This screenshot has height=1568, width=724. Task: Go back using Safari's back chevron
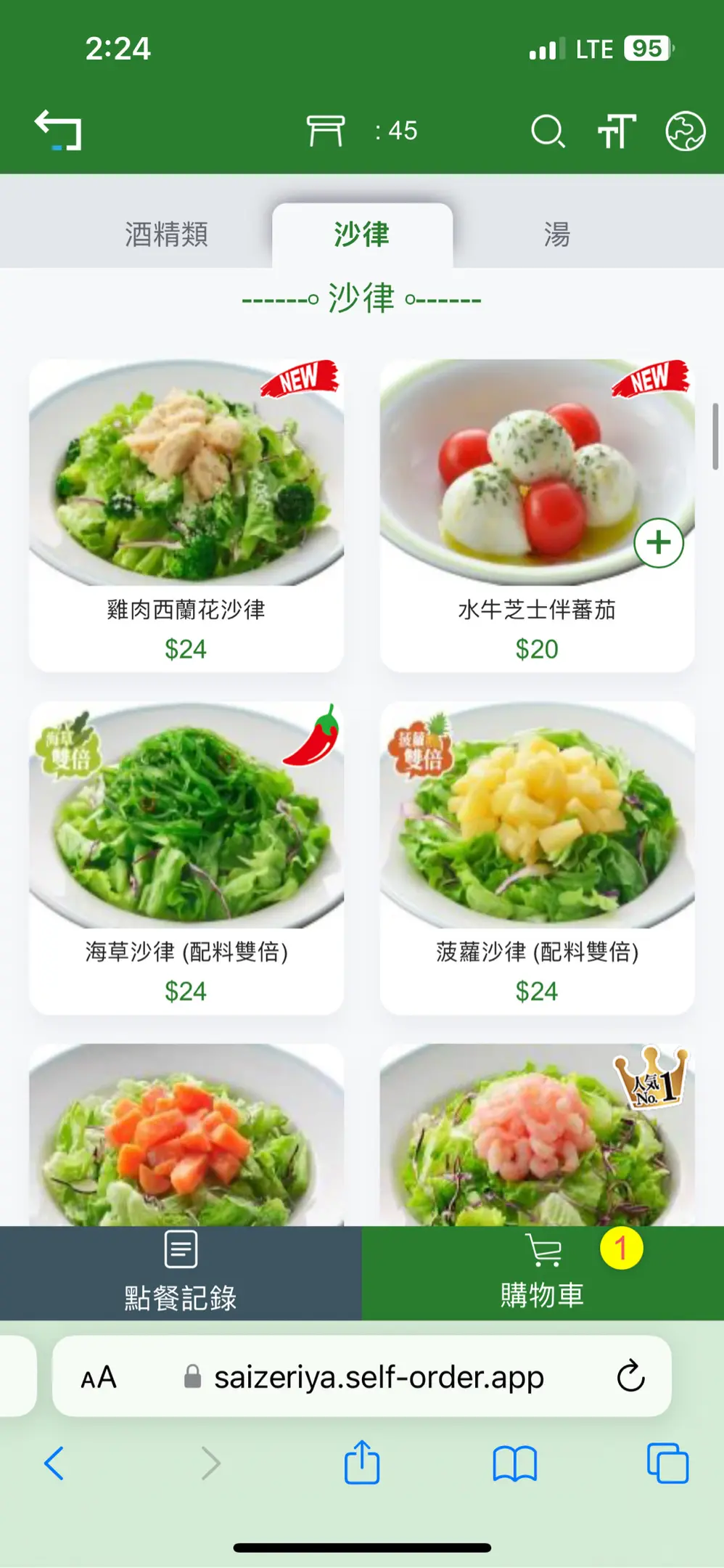pos(54,1463)
